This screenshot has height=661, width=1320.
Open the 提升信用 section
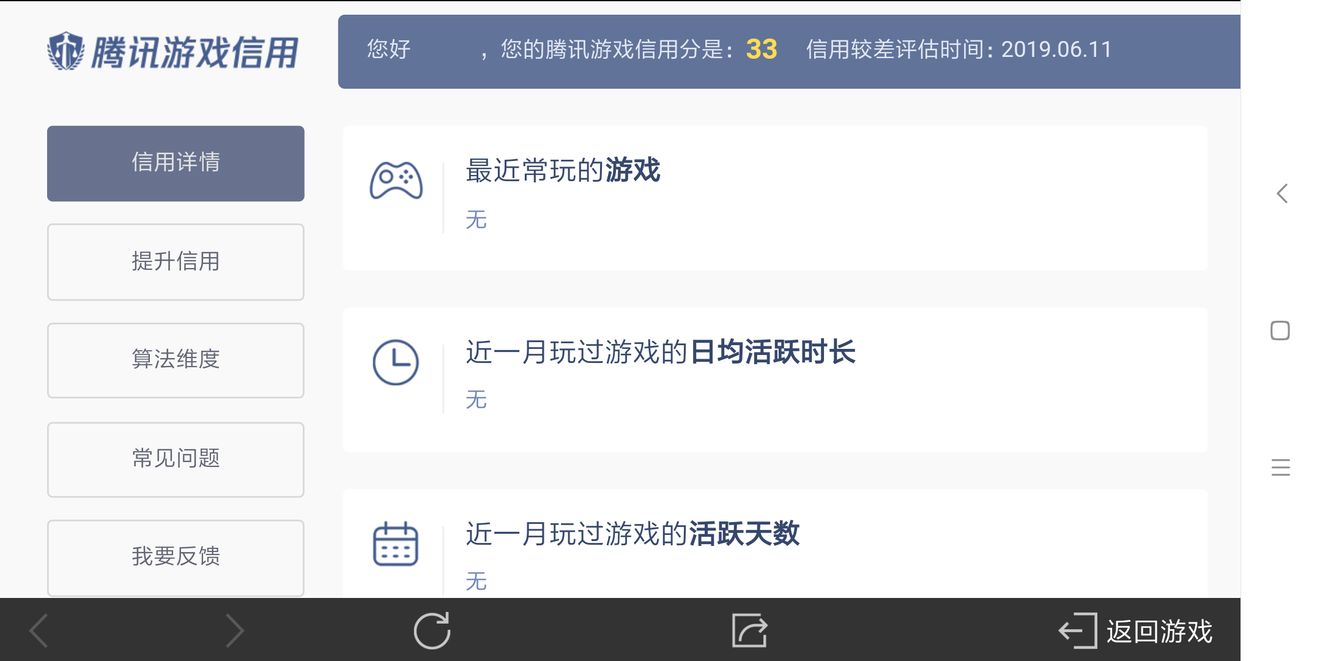(x=175, y=261)
